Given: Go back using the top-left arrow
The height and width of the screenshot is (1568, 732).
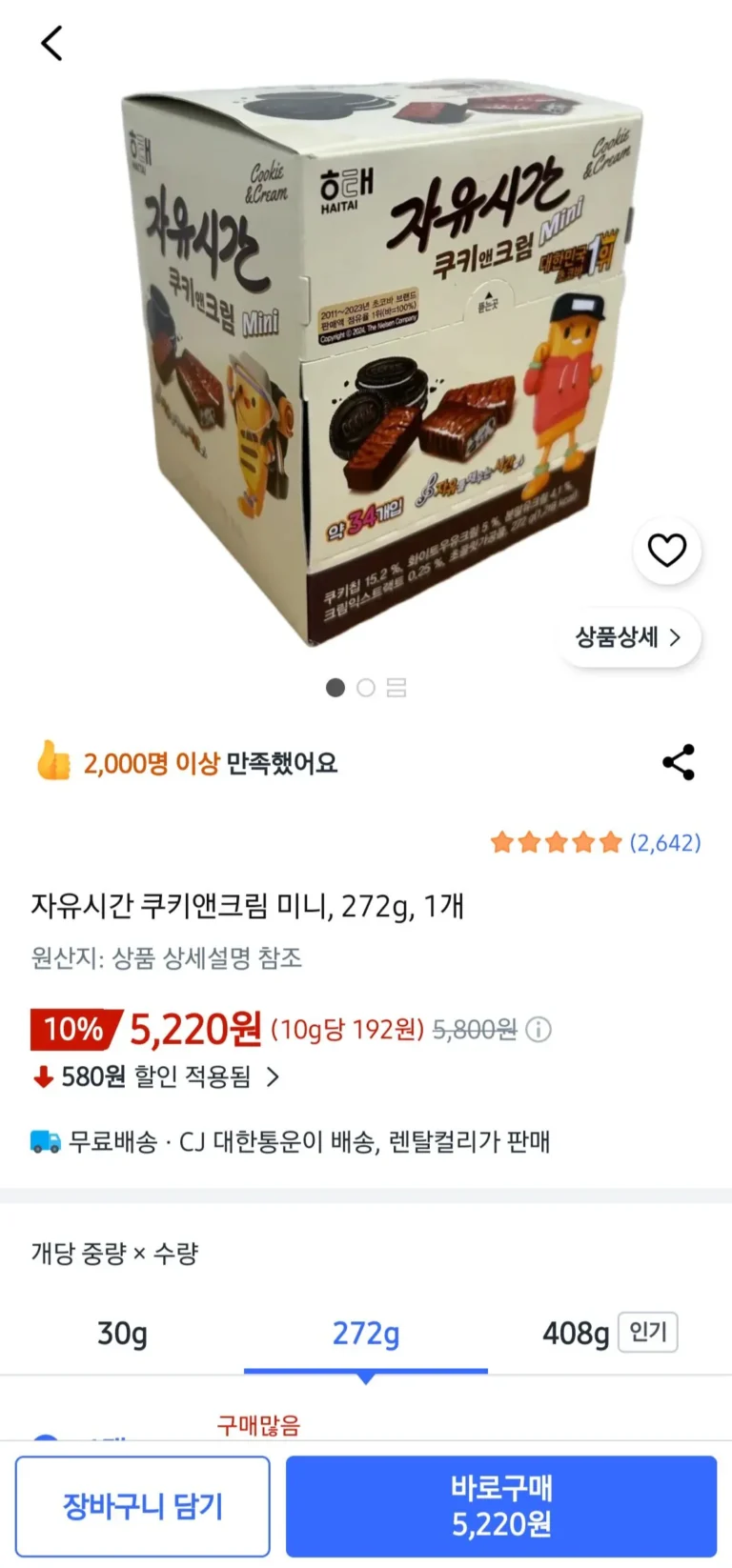Looking at the screenshot, I should pos(51,43).
